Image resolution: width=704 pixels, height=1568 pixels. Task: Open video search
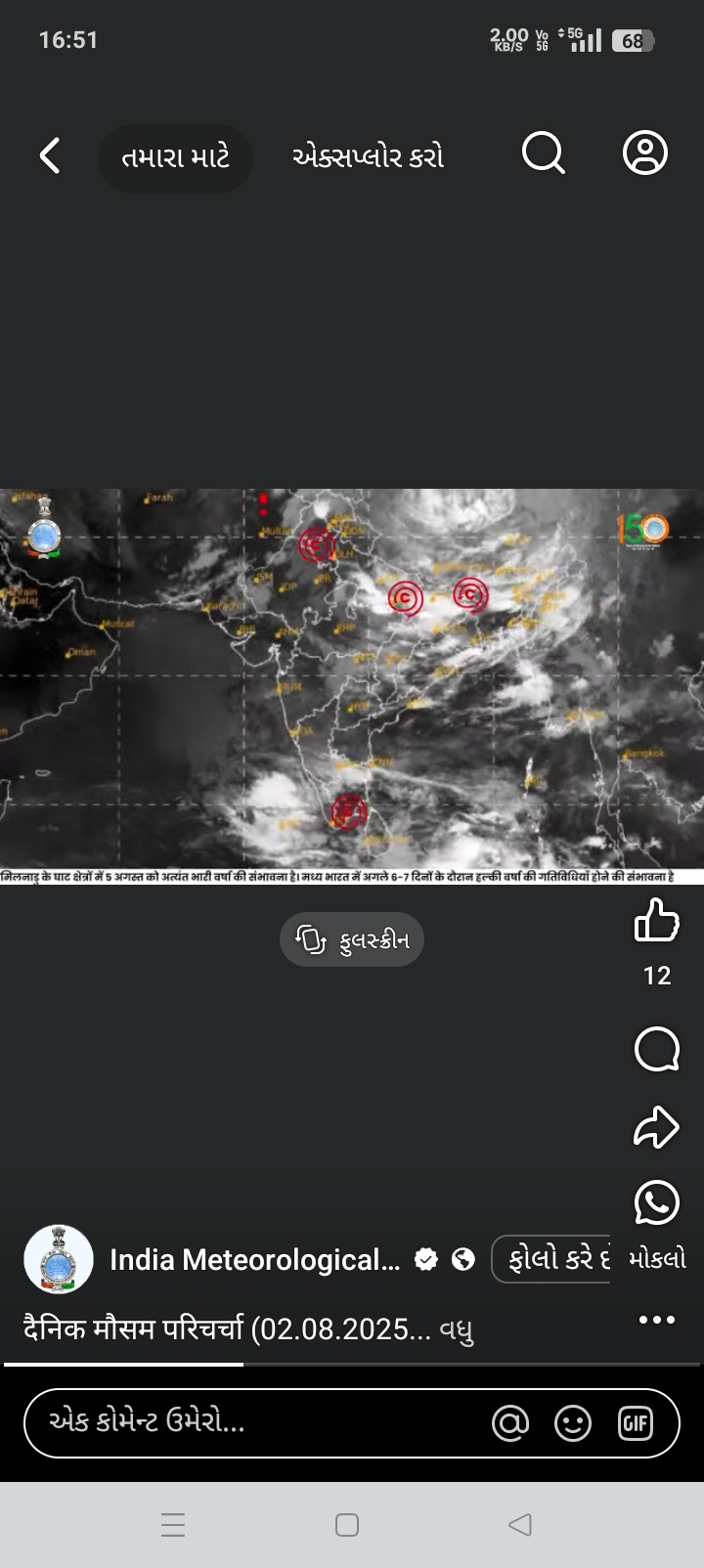tap(543, 153)
